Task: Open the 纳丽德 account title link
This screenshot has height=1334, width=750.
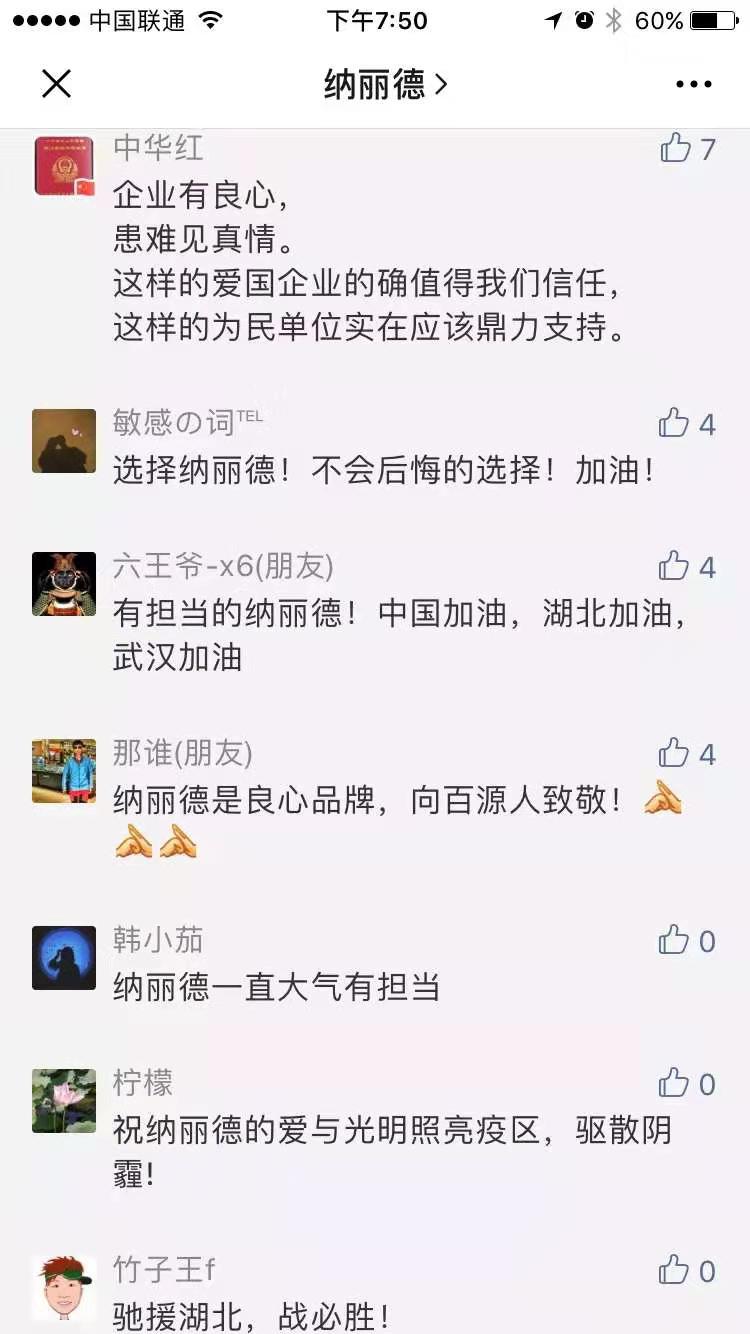Action: pyautogui.click(x=384, y=85)
